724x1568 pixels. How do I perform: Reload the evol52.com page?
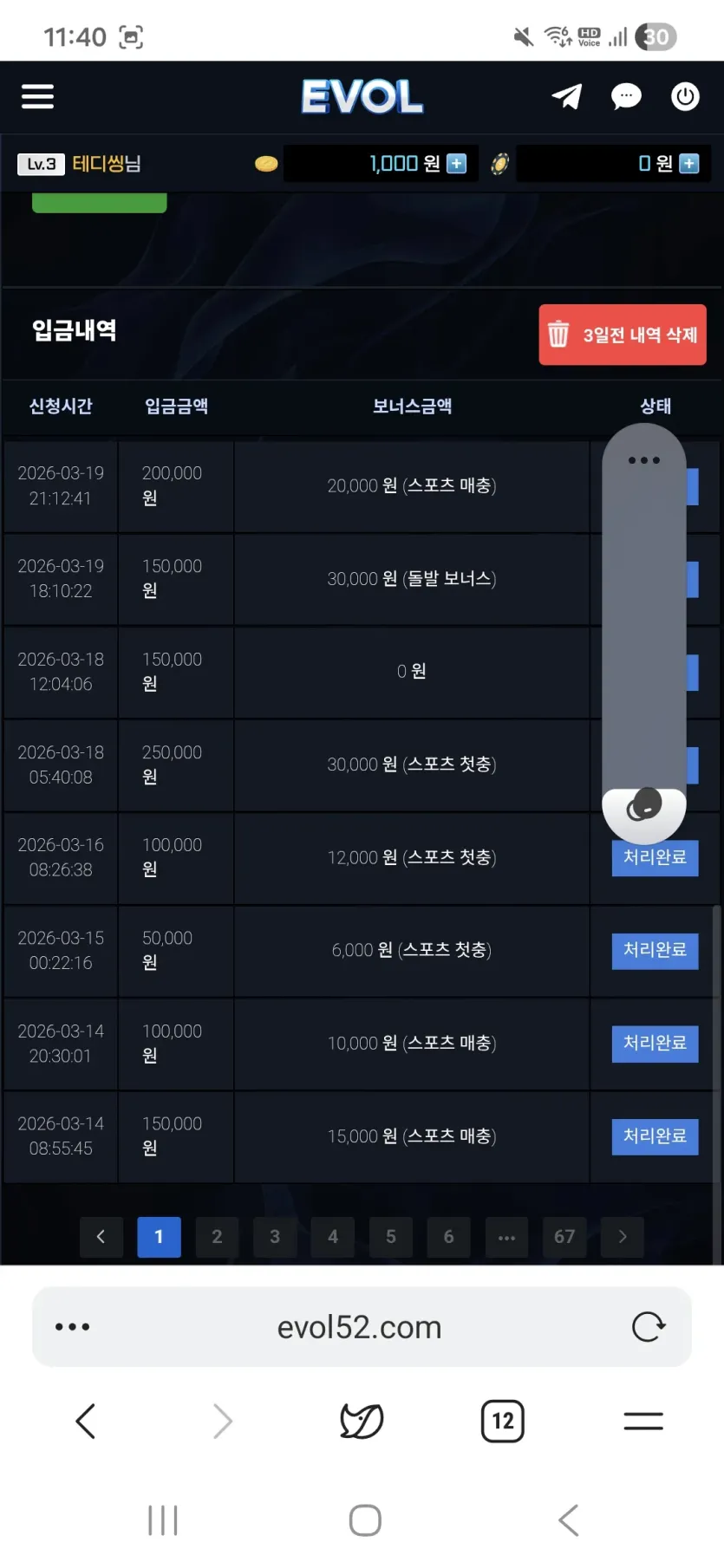tap(648, 1327)
